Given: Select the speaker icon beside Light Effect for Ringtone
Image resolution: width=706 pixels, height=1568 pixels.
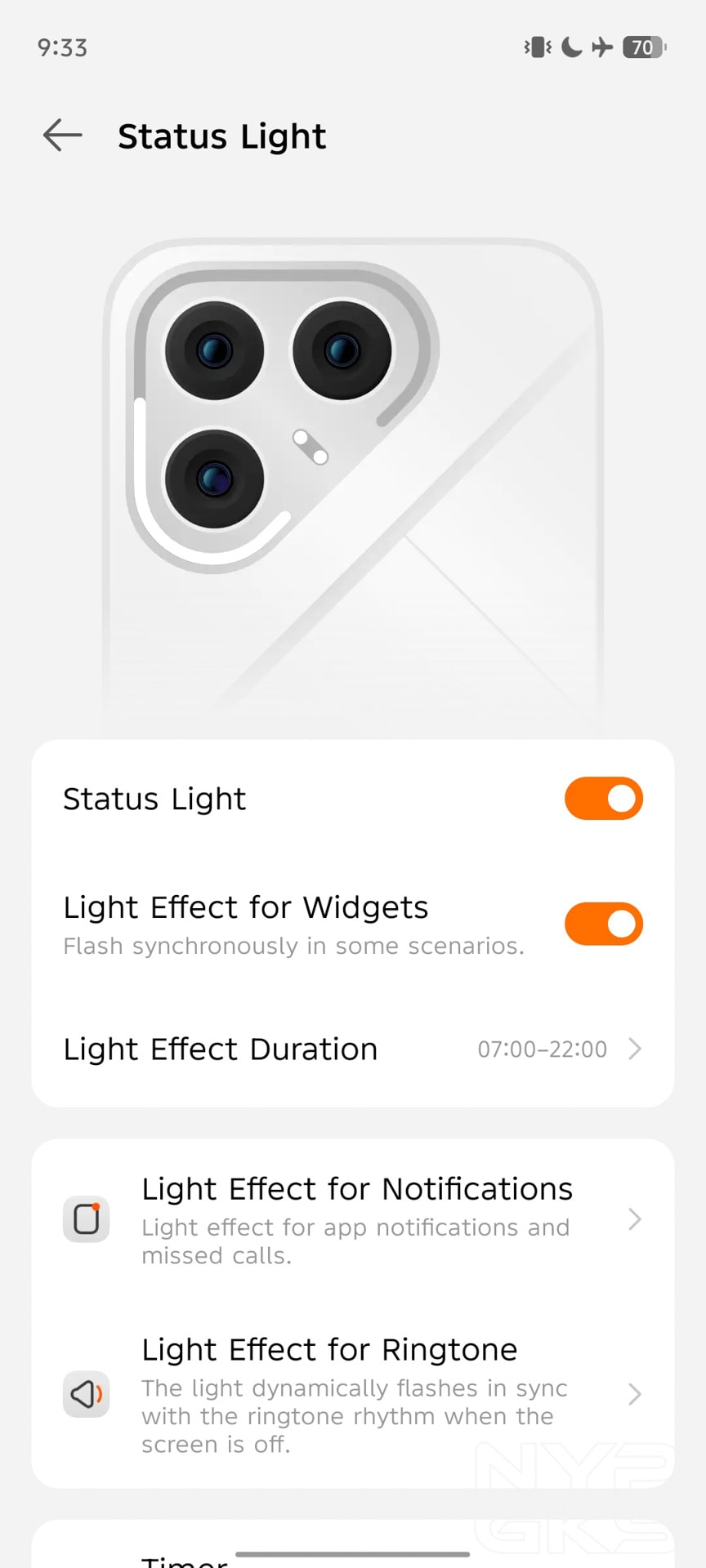Looking at the screenshot, I should (x=86, y=1394).
